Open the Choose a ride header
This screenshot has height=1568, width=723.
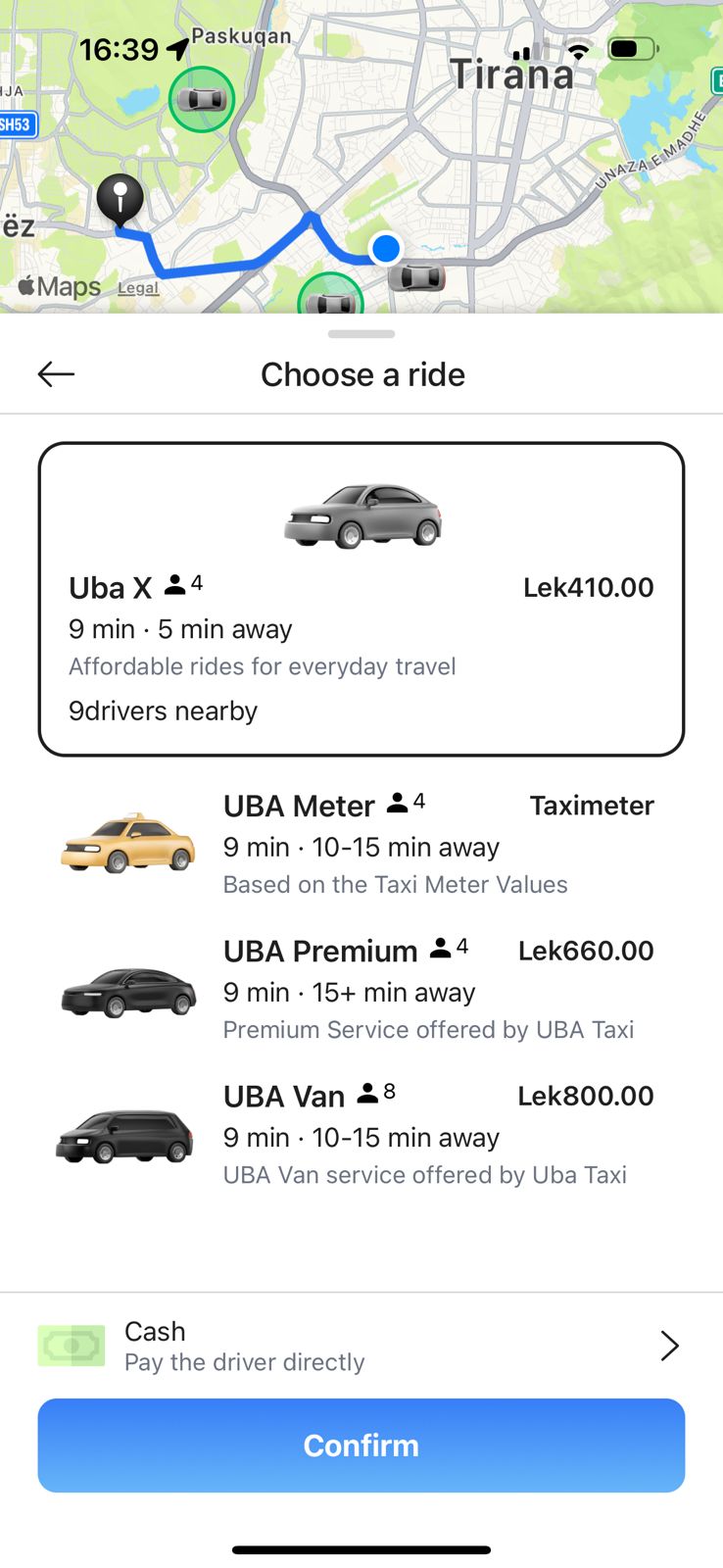(x=362, y=374)
